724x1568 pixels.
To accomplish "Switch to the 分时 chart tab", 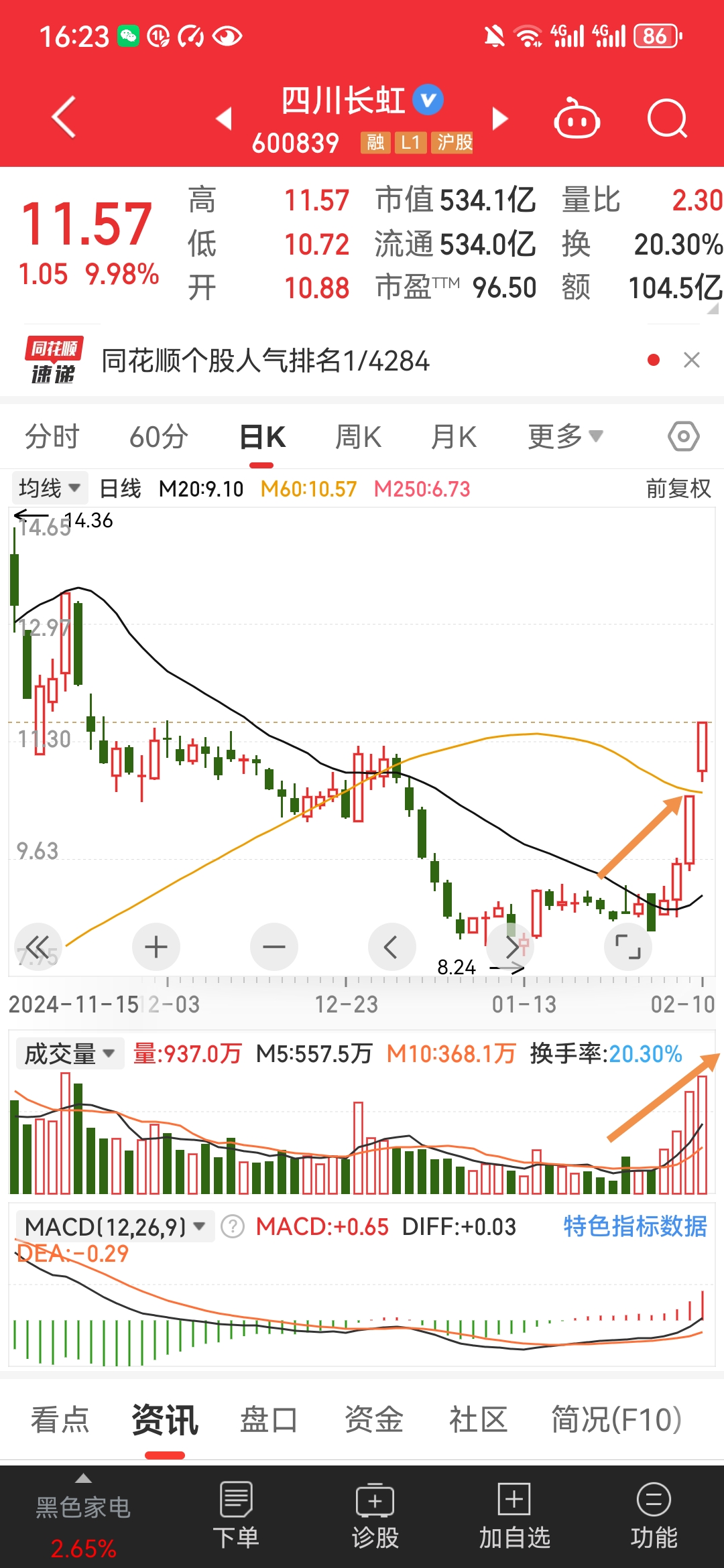I will [x=52, y=437].
